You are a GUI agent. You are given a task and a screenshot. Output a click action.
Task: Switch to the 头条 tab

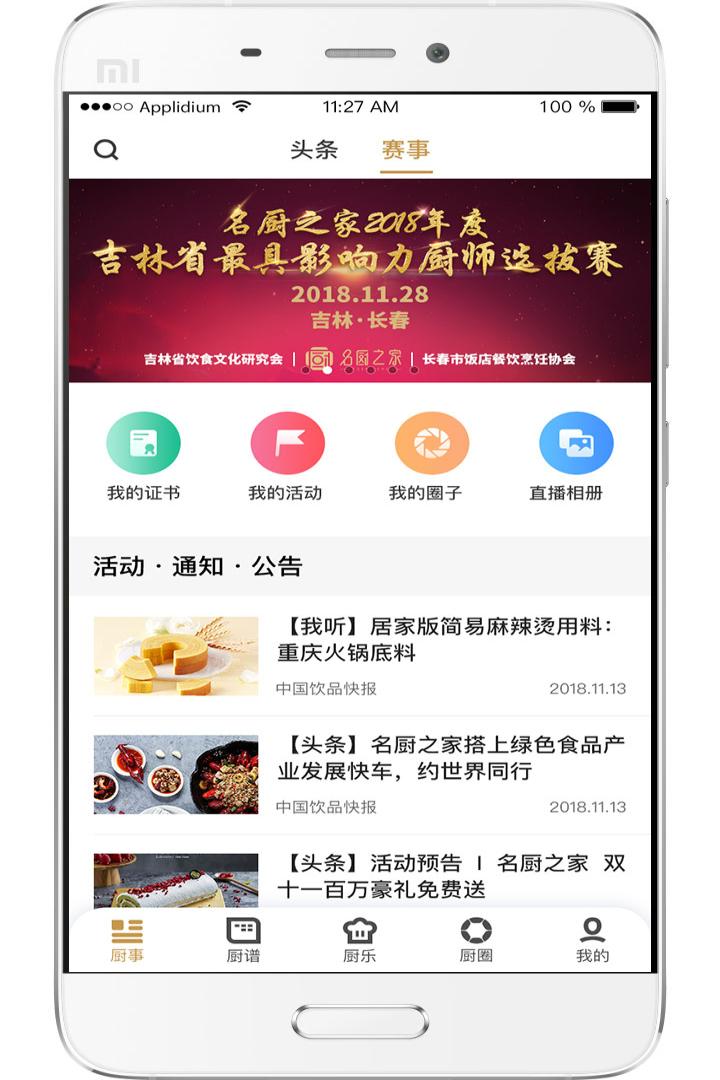[312, 147]
